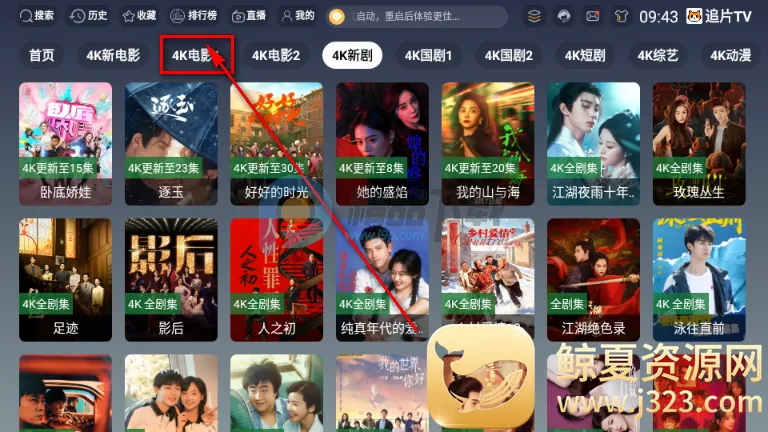Open the 我的 profile page
This screenshot has height=432, width=768.
[x=297, y=16]
